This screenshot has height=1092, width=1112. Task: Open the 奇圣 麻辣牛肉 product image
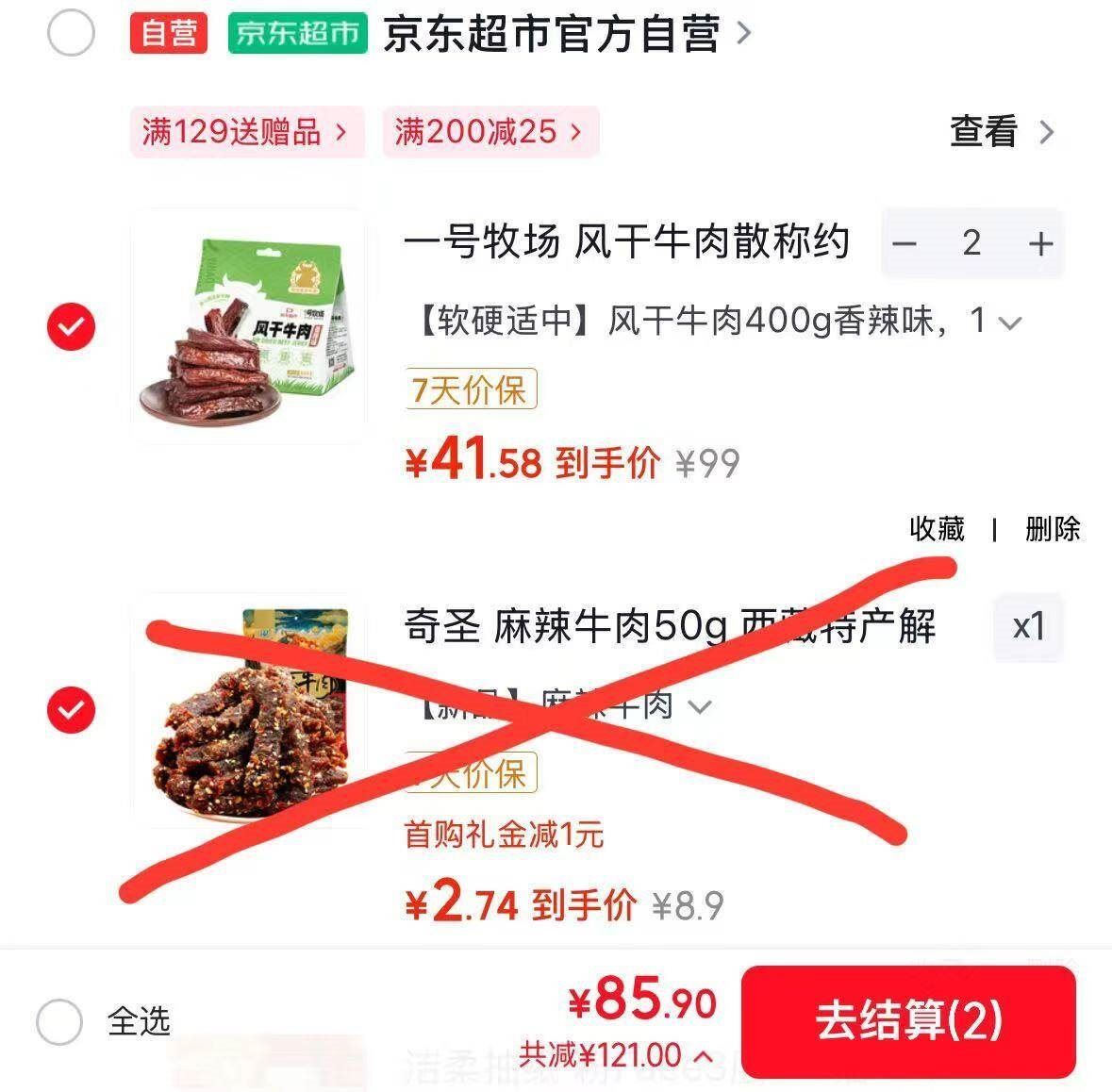click(248, 710)
